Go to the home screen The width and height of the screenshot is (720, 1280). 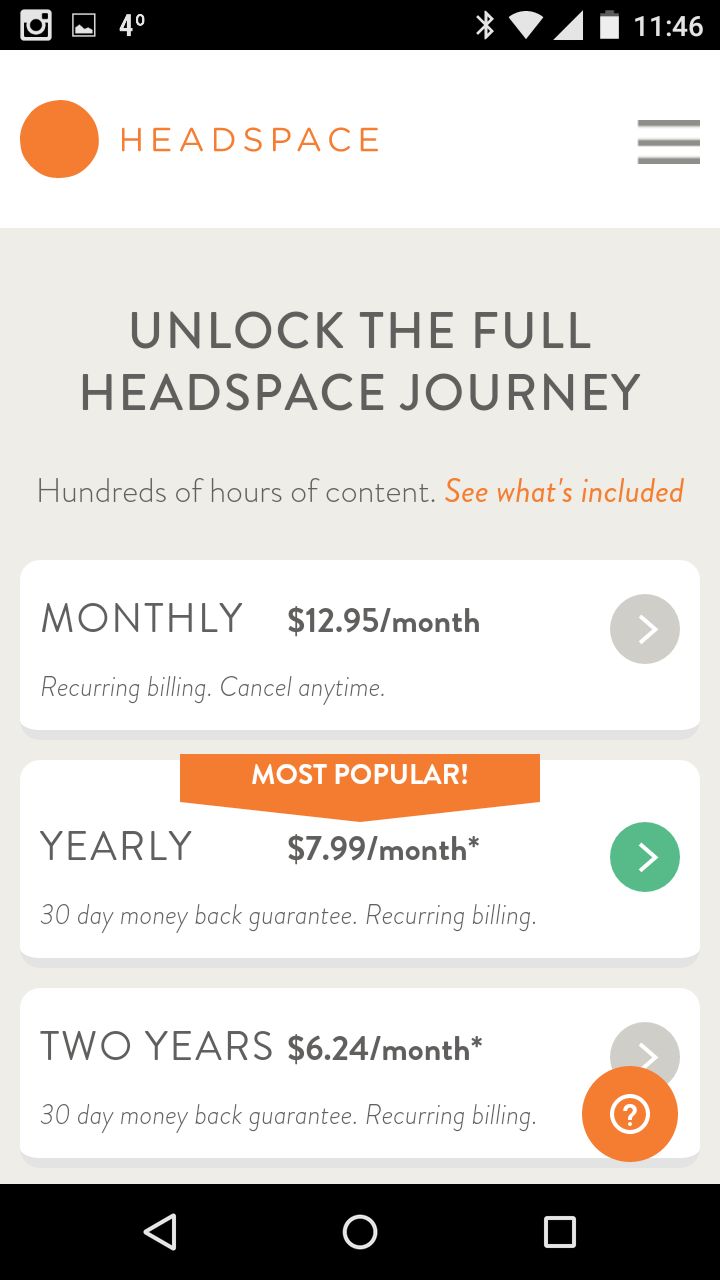coord(360,1232)
